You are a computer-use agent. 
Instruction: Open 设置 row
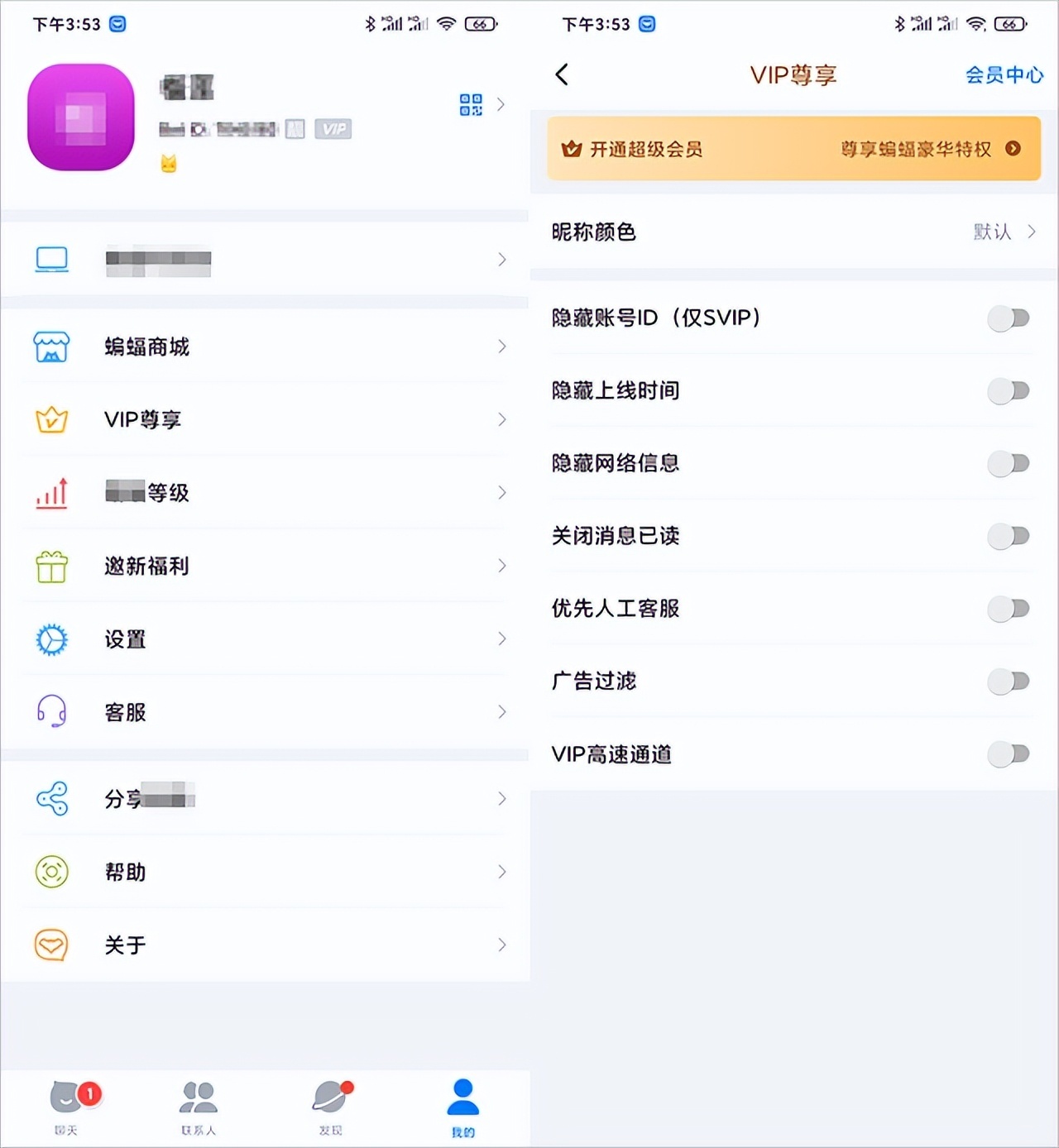pyautogui.click(x=265, y=639)
